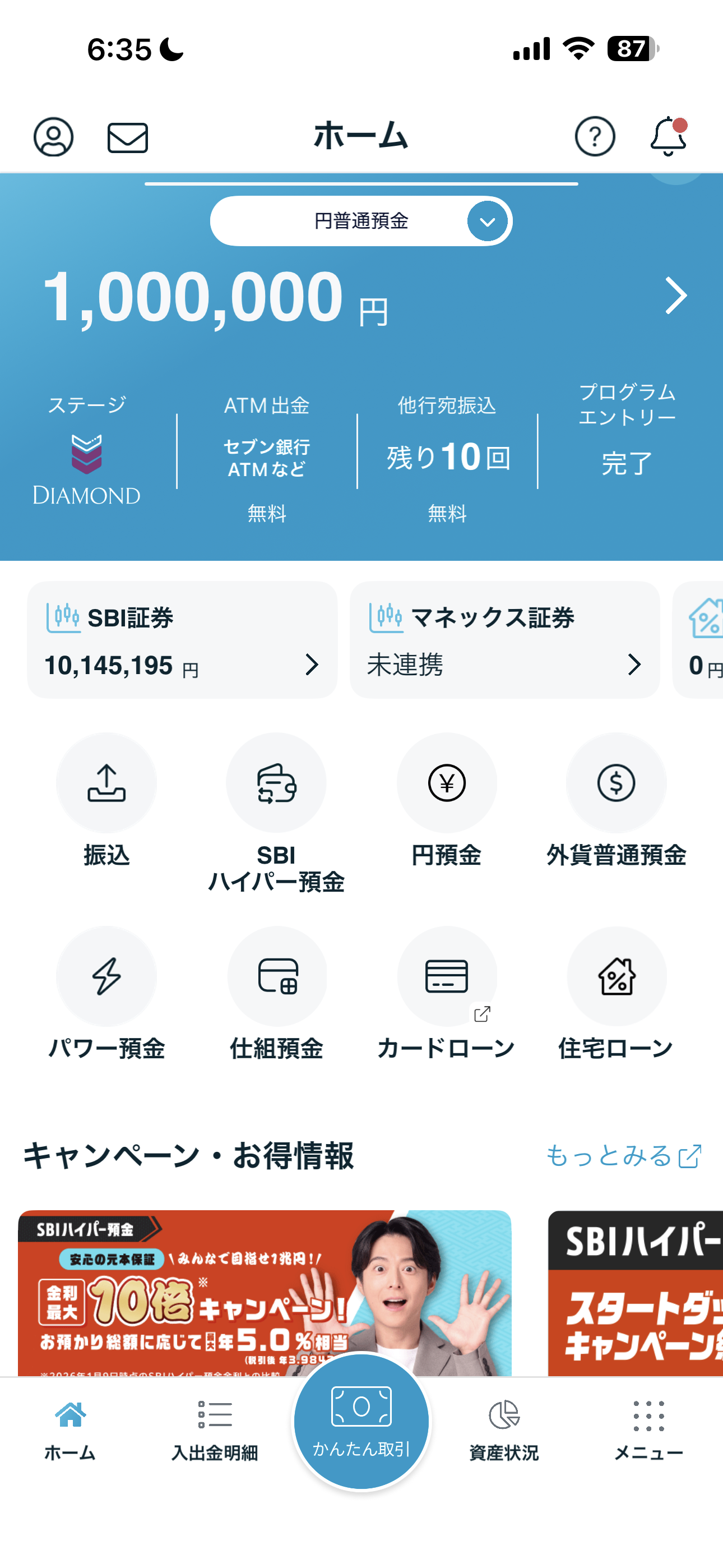The height and width of the screenshot is (1568, 723).
Task: Open the SBI証券 balance card
Action: click(182, 640)
